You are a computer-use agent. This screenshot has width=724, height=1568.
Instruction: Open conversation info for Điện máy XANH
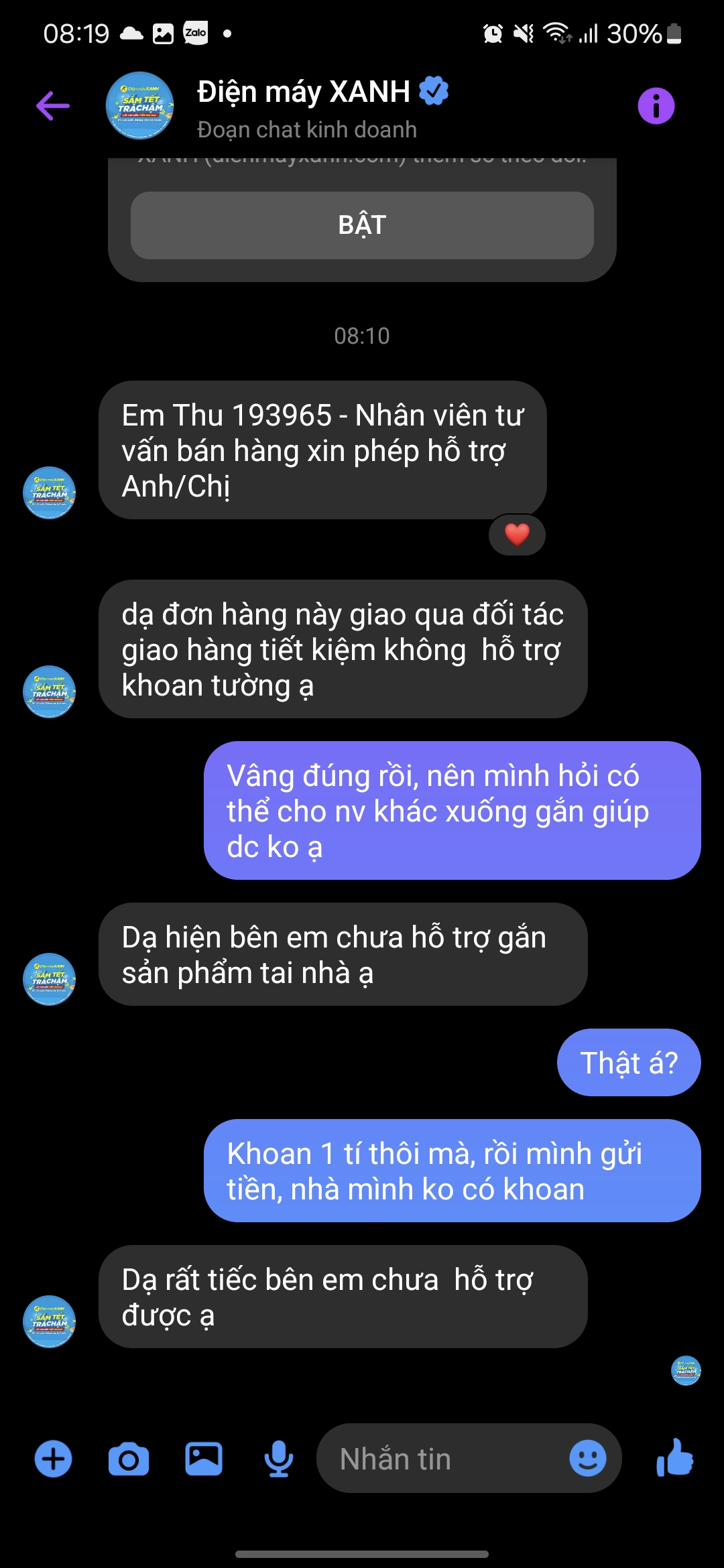(x=656, y=106)
